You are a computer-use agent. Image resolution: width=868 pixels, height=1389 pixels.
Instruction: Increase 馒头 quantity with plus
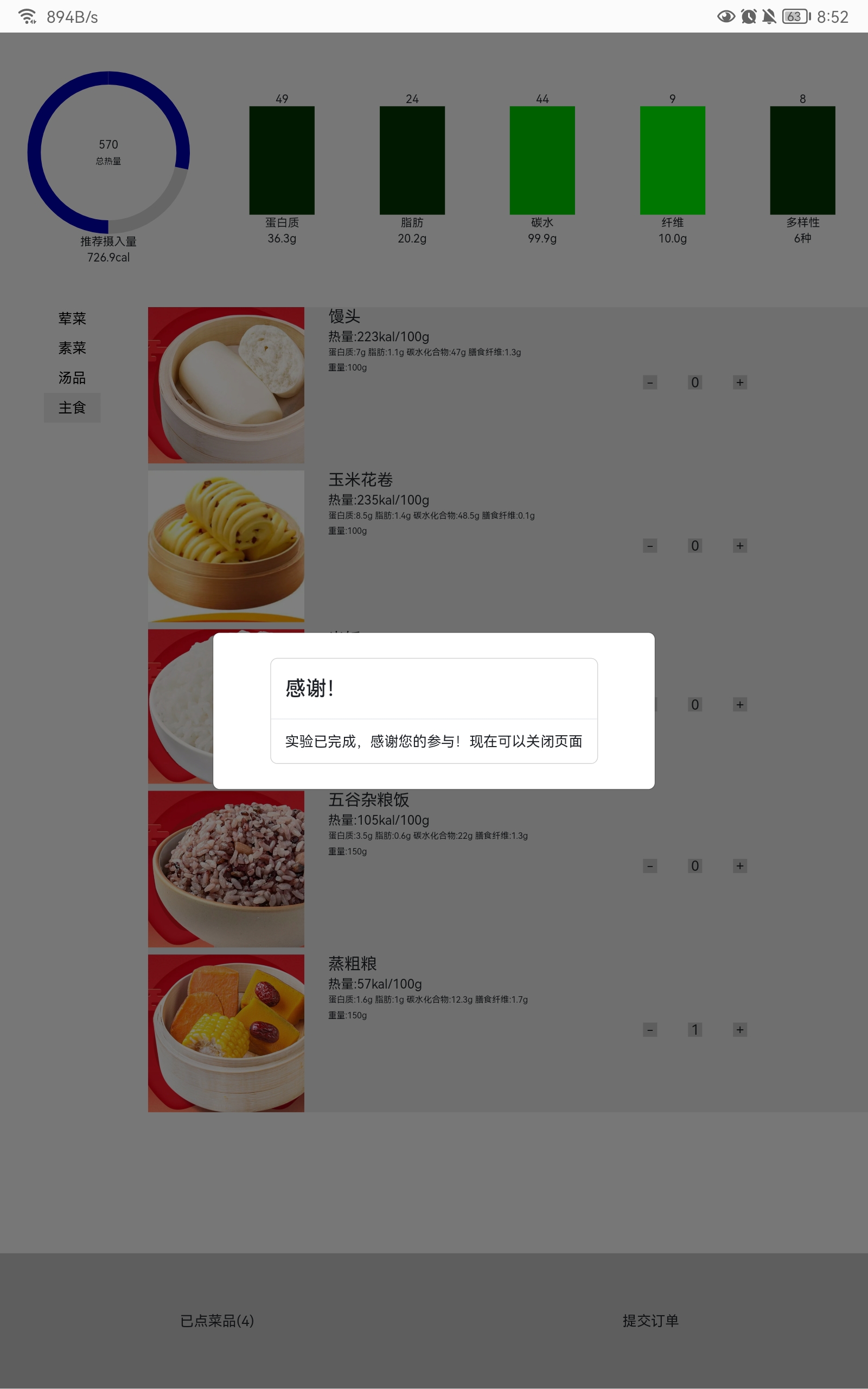(739, 383)
